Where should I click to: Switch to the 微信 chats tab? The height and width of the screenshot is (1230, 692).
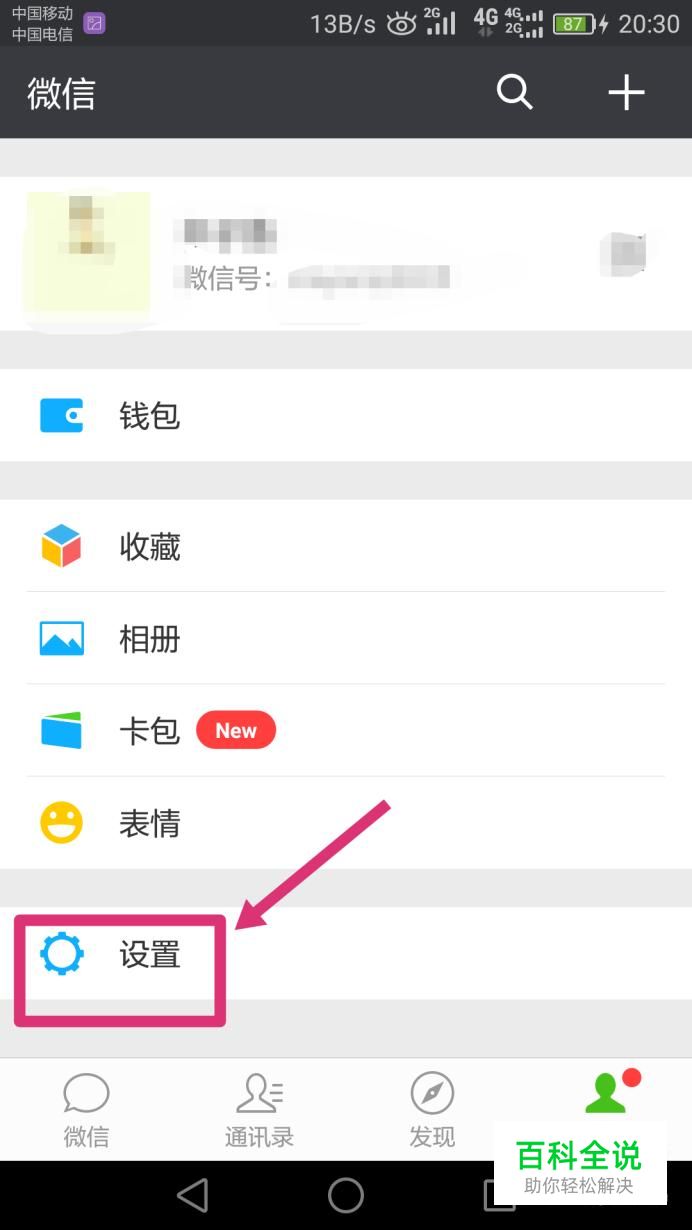point(86,1110)
